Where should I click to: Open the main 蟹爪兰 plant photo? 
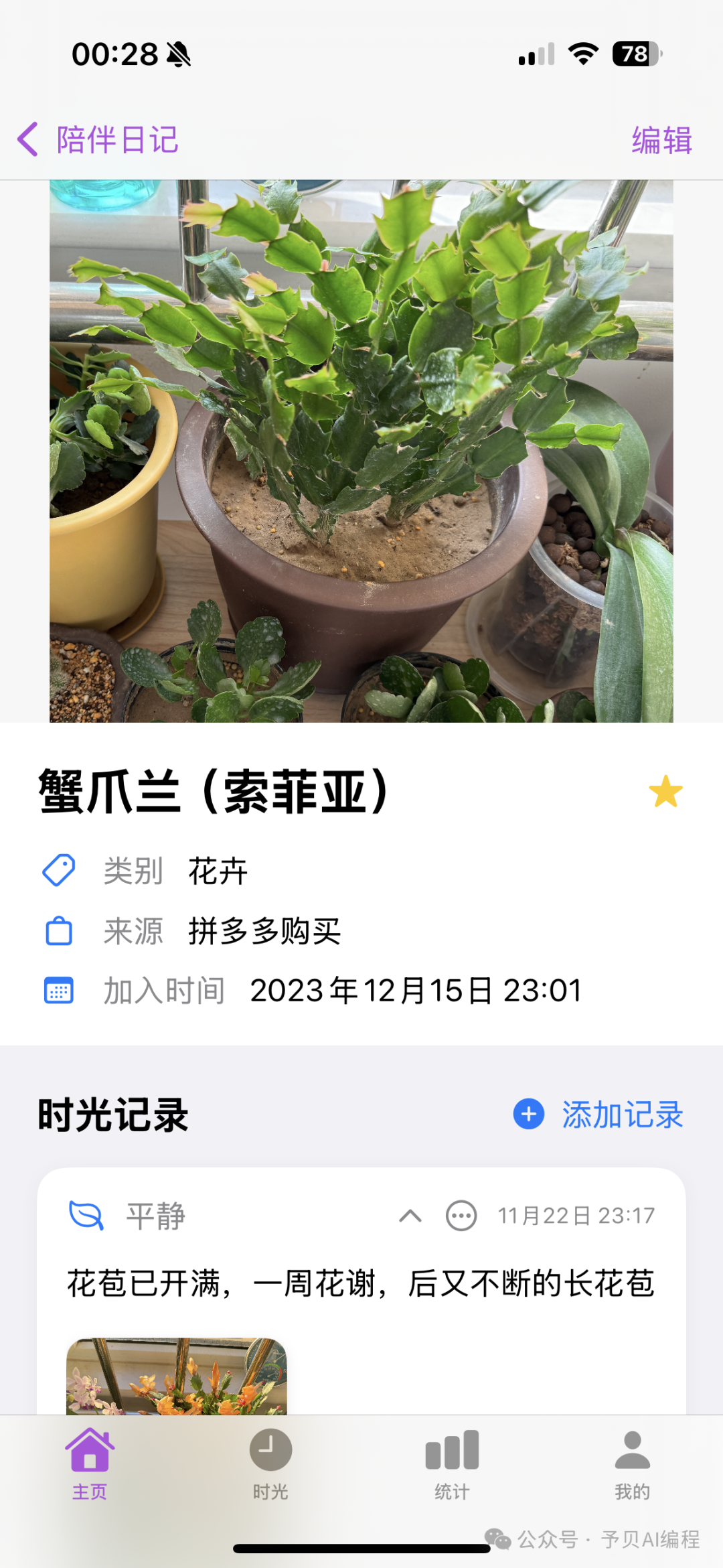361,451
